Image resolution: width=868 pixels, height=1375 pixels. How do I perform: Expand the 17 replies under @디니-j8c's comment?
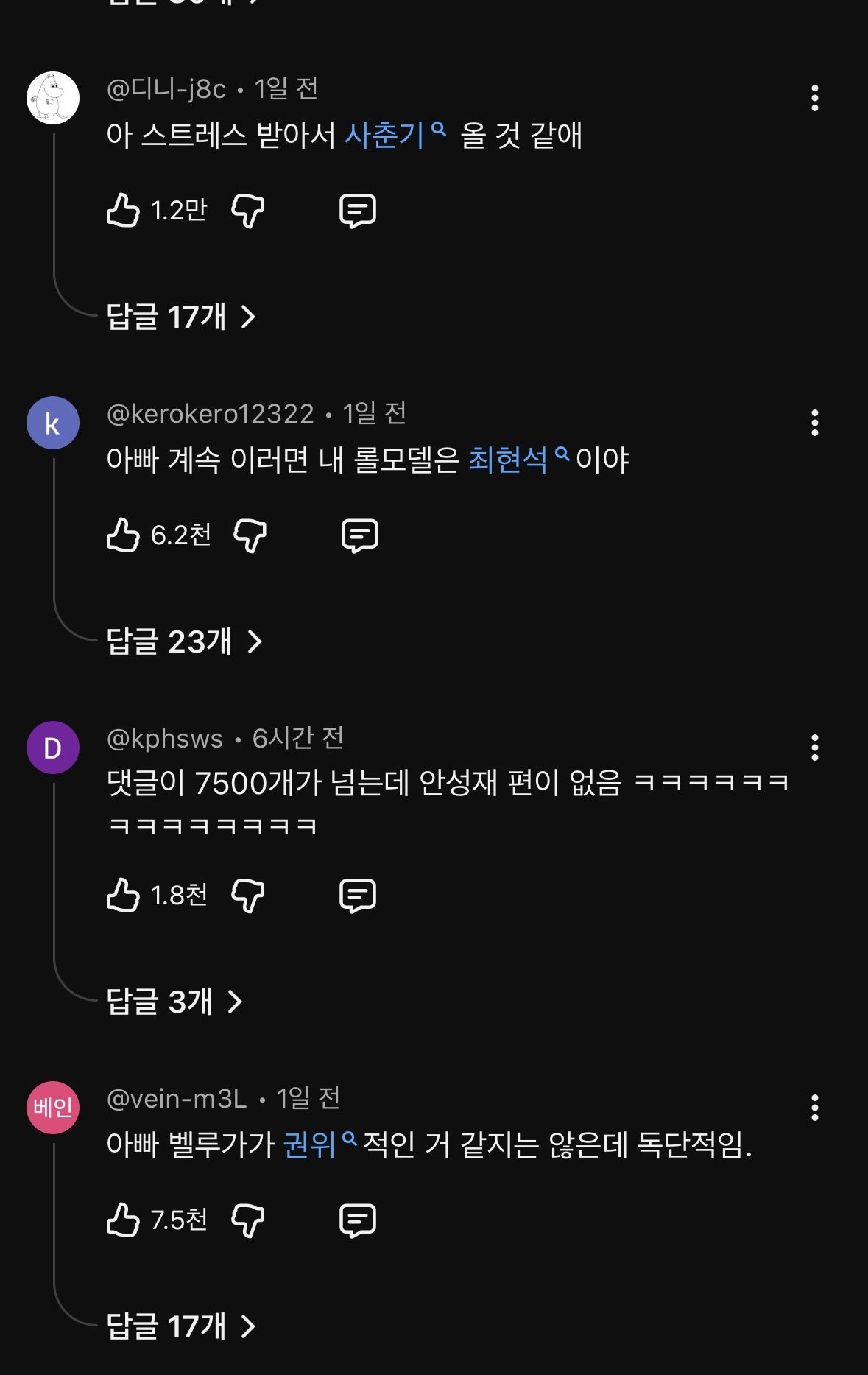(x=181, y=317)
